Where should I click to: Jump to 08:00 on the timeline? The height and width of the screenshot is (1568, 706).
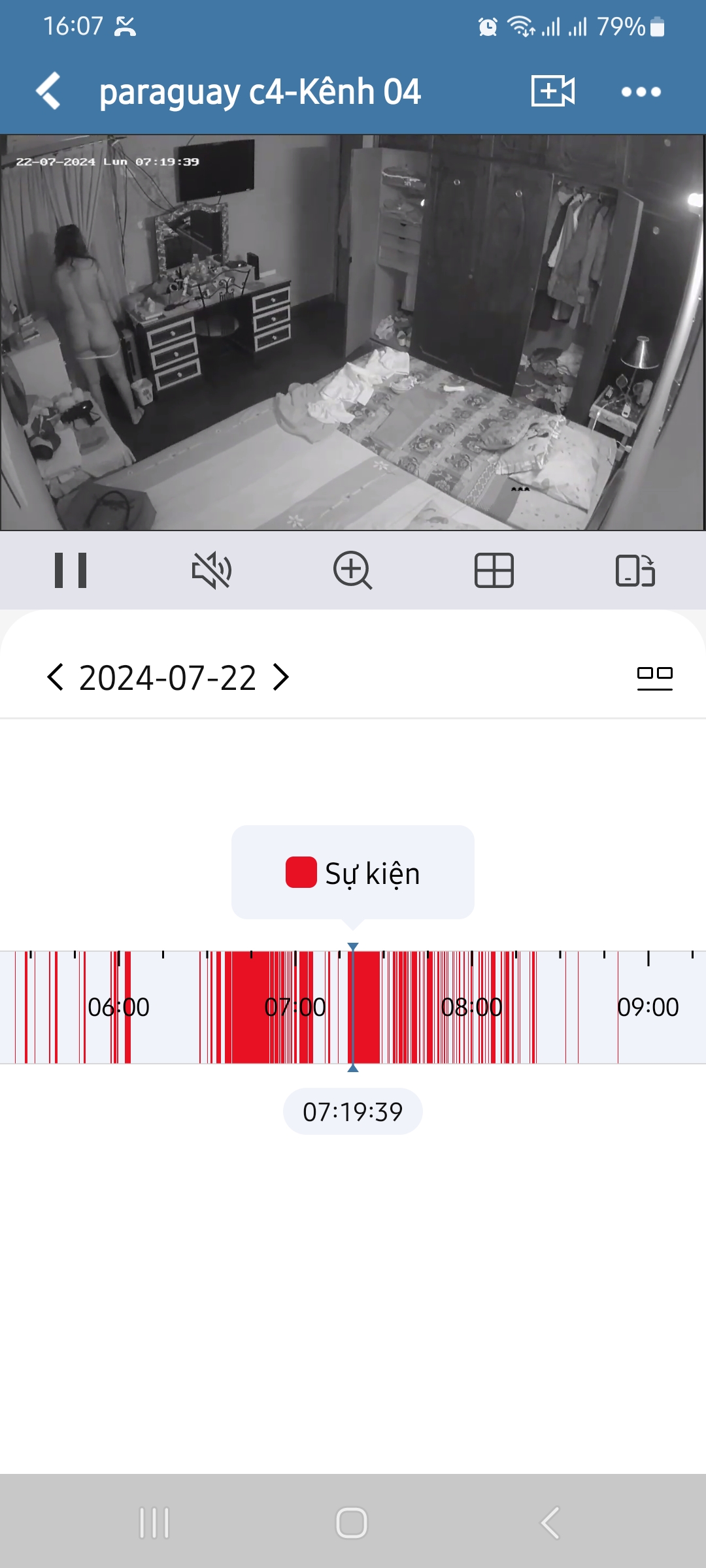point(471,1007)
